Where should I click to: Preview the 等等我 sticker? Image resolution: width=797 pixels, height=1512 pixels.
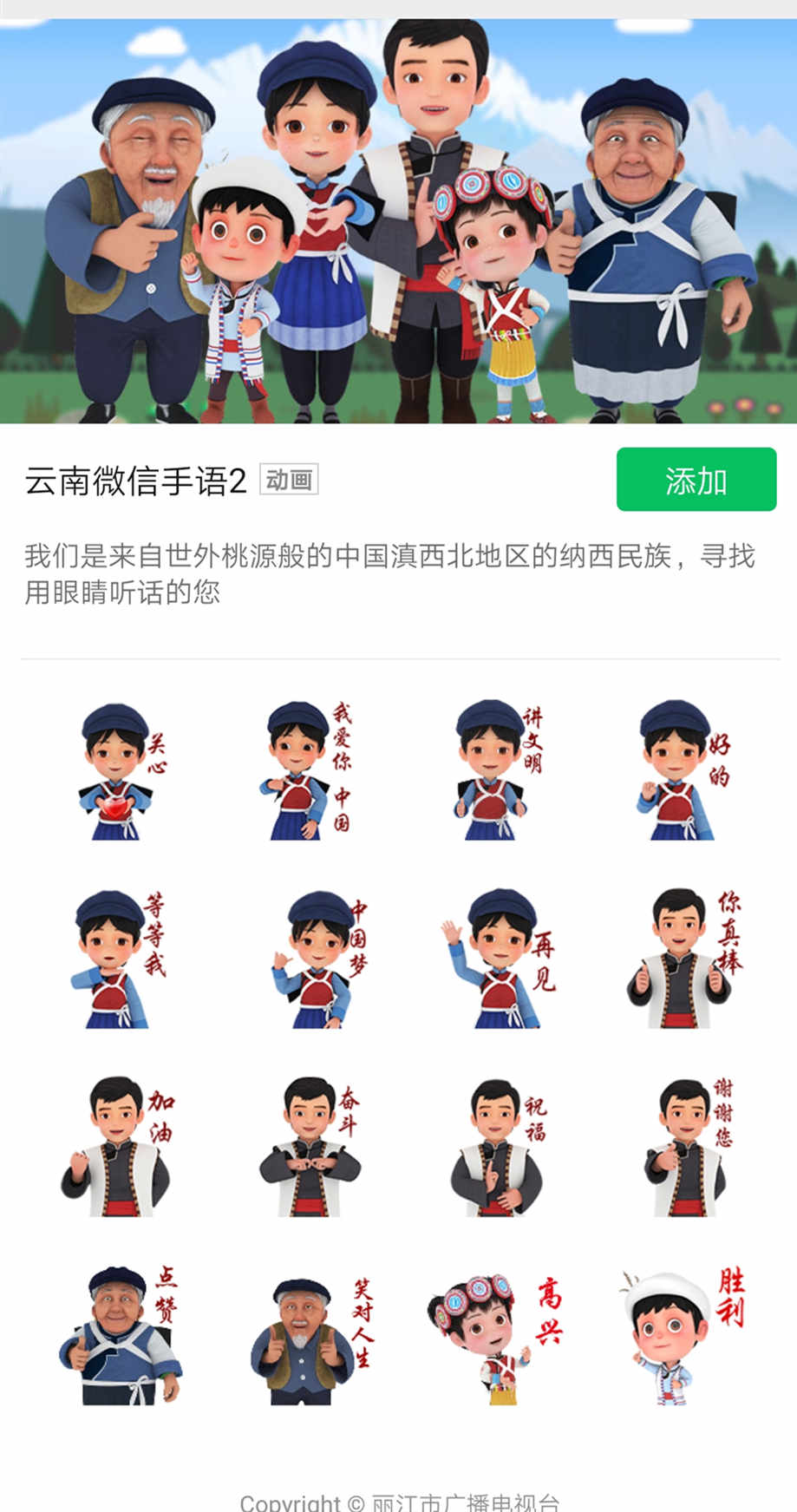pos(120,959)
